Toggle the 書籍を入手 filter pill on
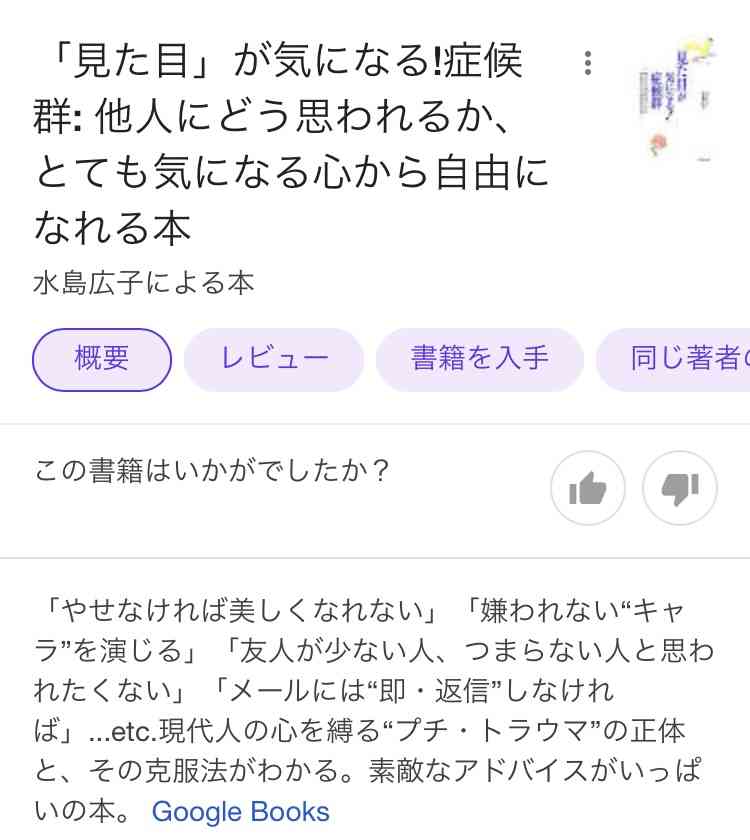The height and width of the screenshot is (840, 750). (x=479, y=358)
